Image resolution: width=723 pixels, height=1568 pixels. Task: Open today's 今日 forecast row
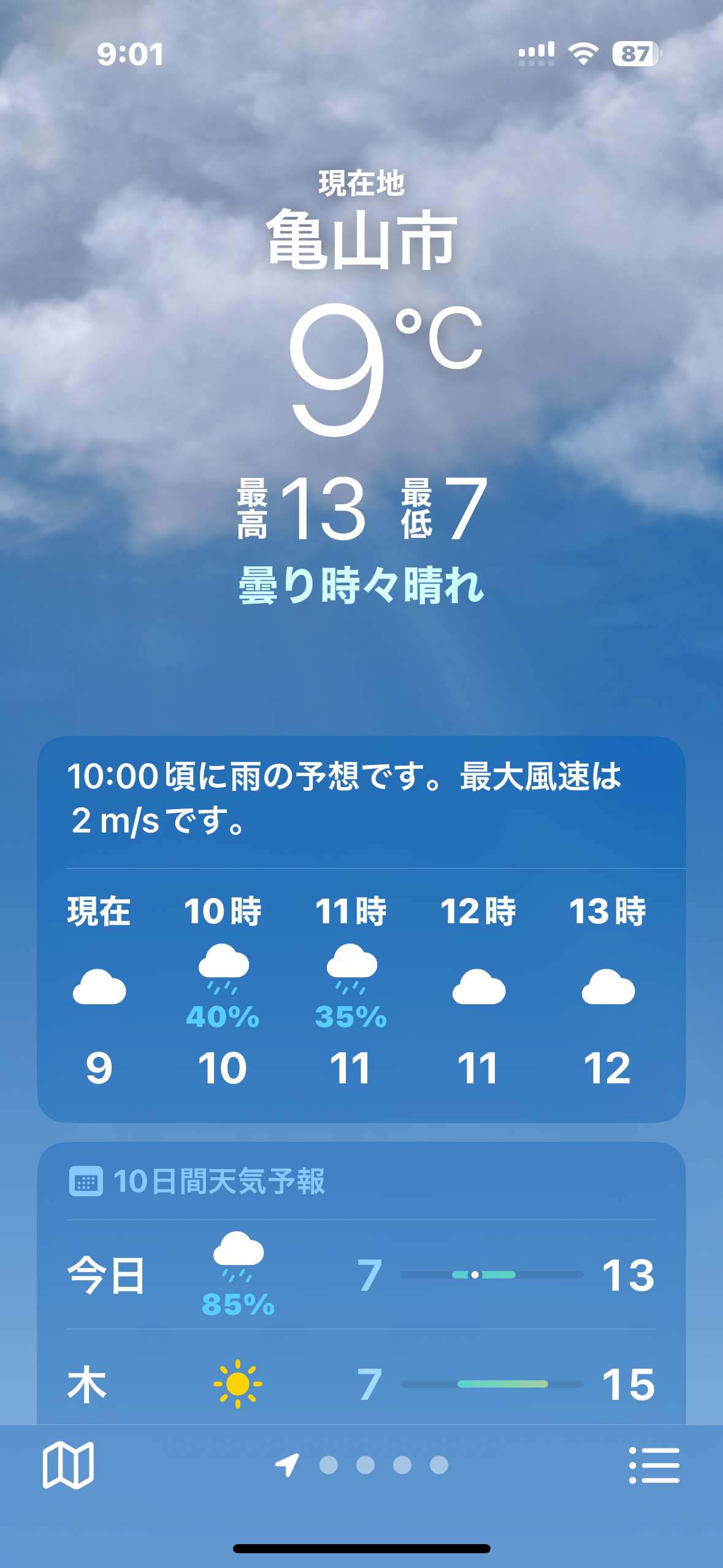point(361,1275)
